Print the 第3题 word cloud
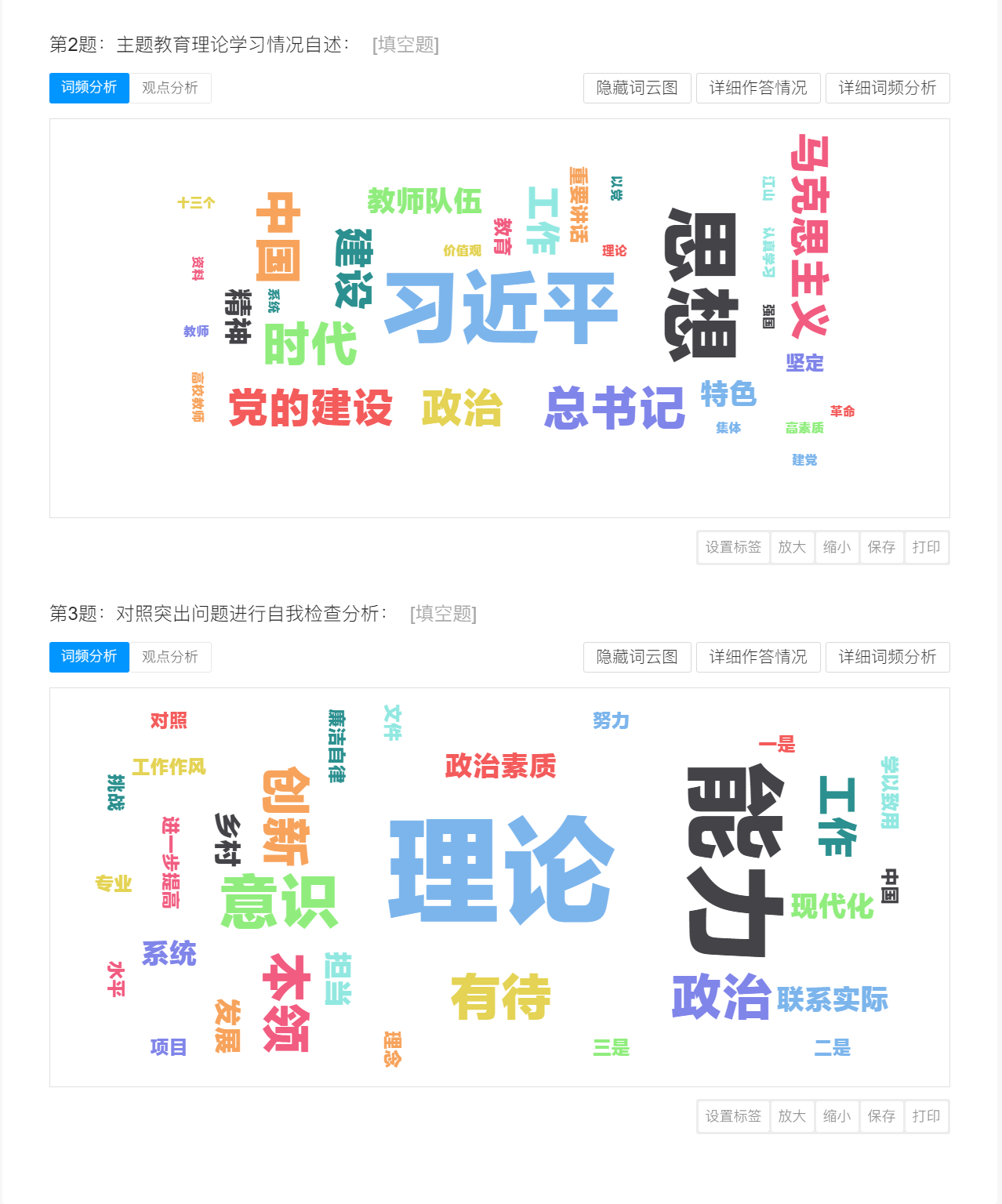1002x1204 pixels. pyautogui.click(x=926, y=1116)
